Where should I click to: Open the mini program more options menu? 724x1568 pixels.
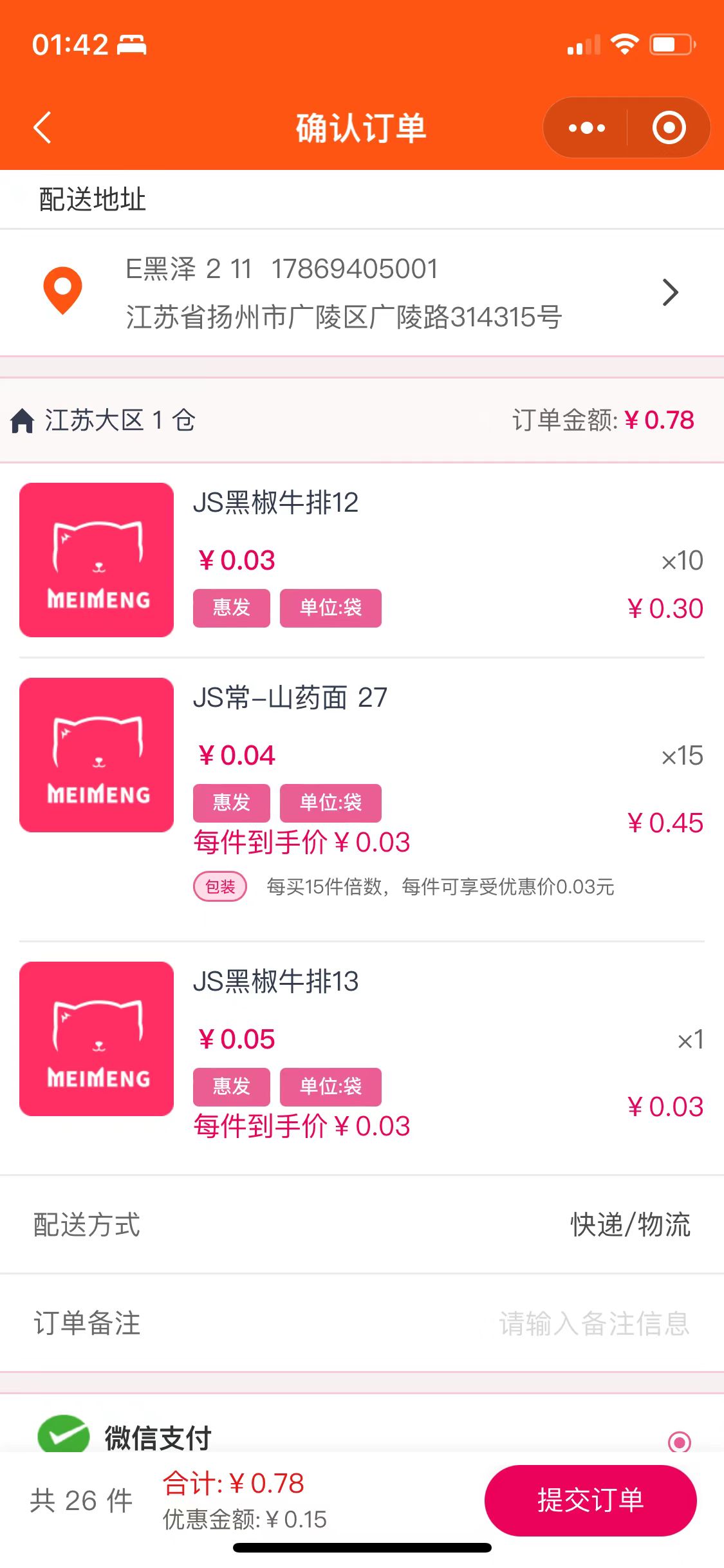pos(586,127)
